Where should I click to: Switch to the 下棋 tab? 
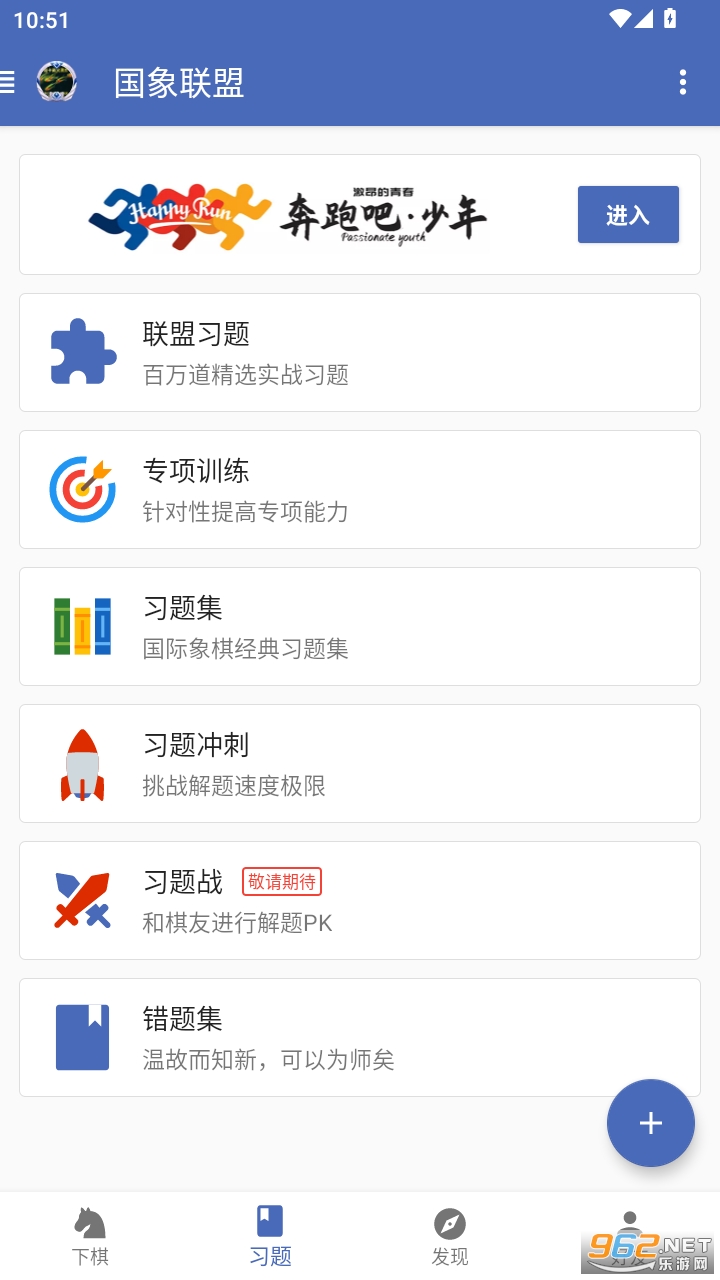pos(90,1235)
